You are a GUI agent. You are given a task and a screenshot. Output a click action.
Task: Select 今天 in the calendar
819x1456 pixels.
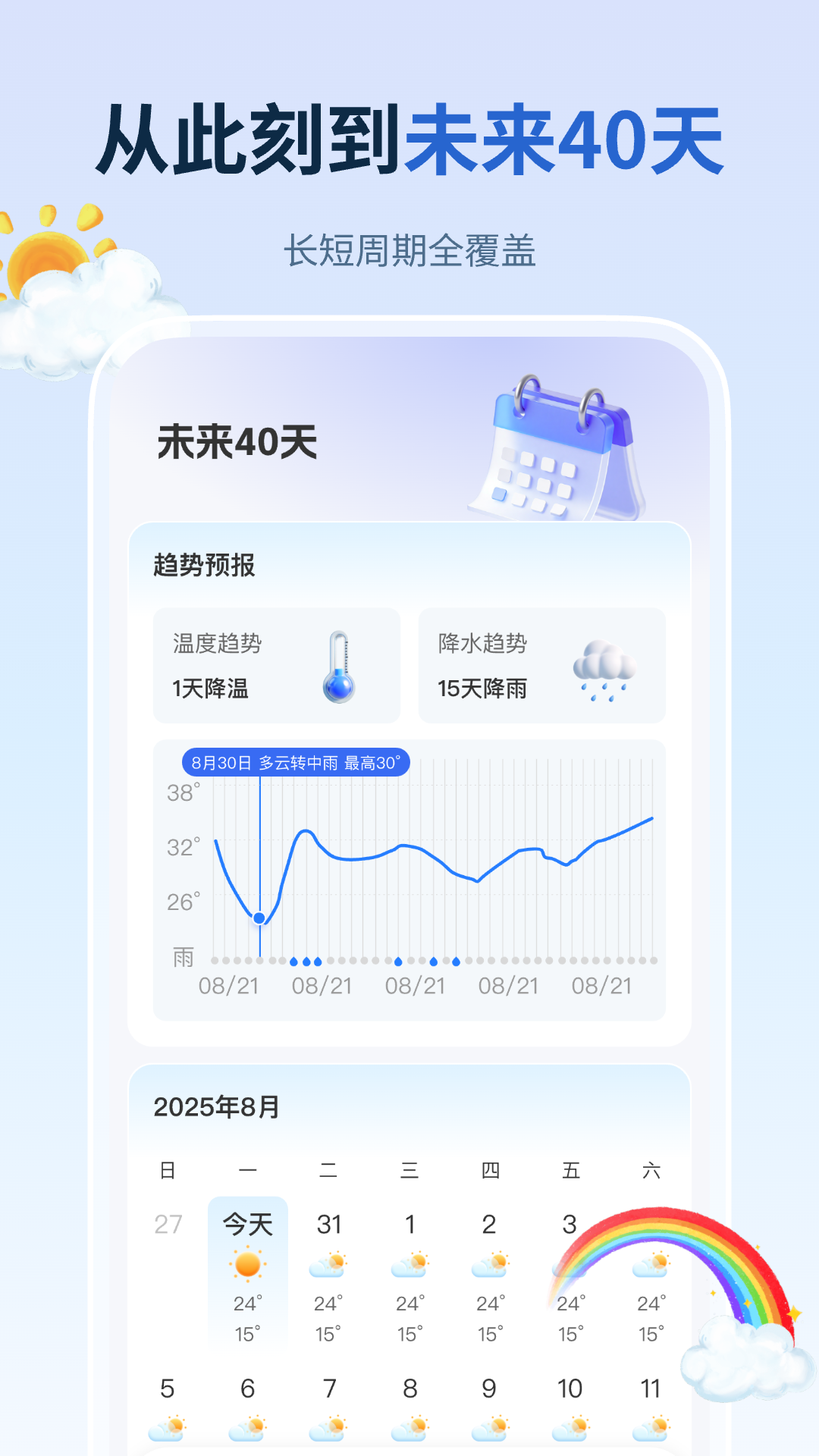click(x=247, y=1221)
